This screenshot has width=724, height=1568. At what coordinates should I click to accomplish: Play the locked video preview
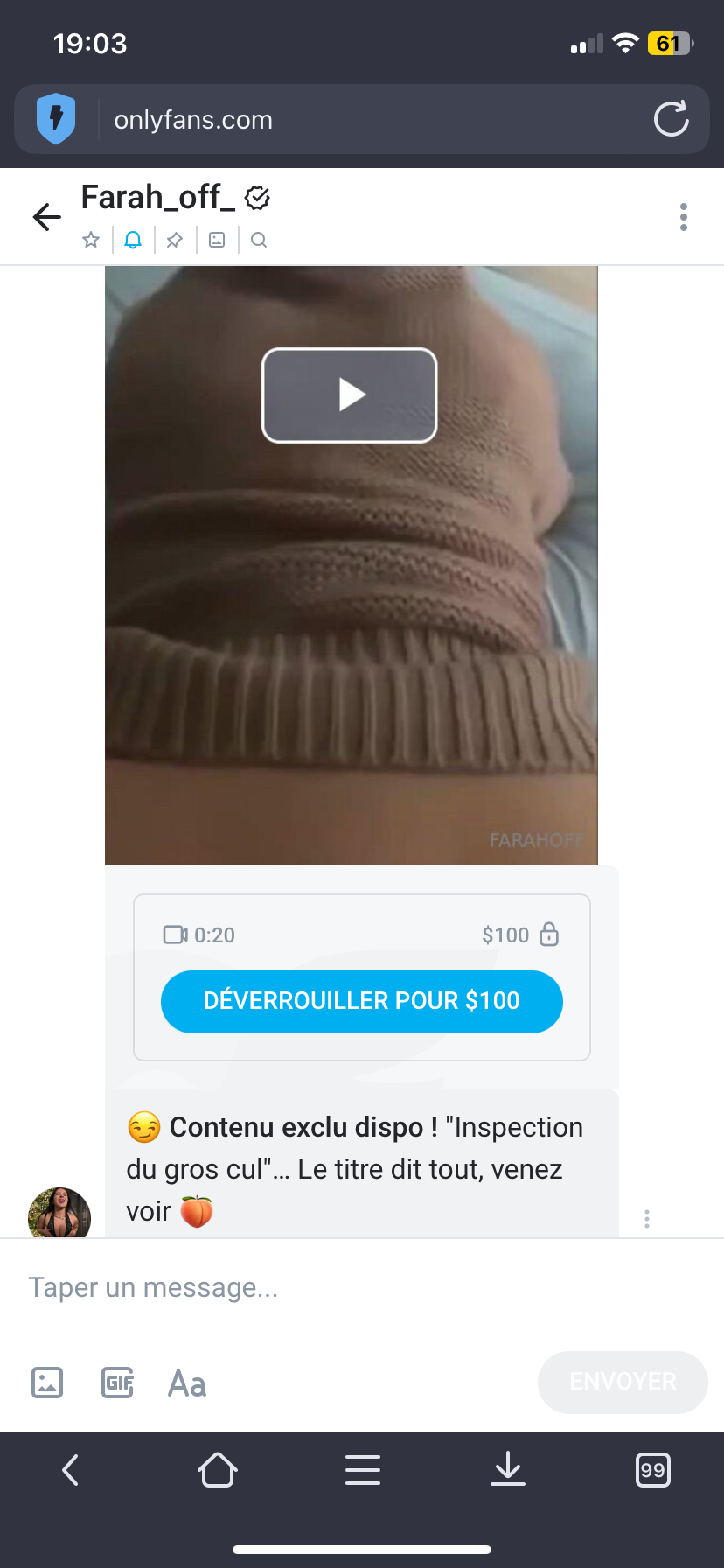tap(350, 395)
